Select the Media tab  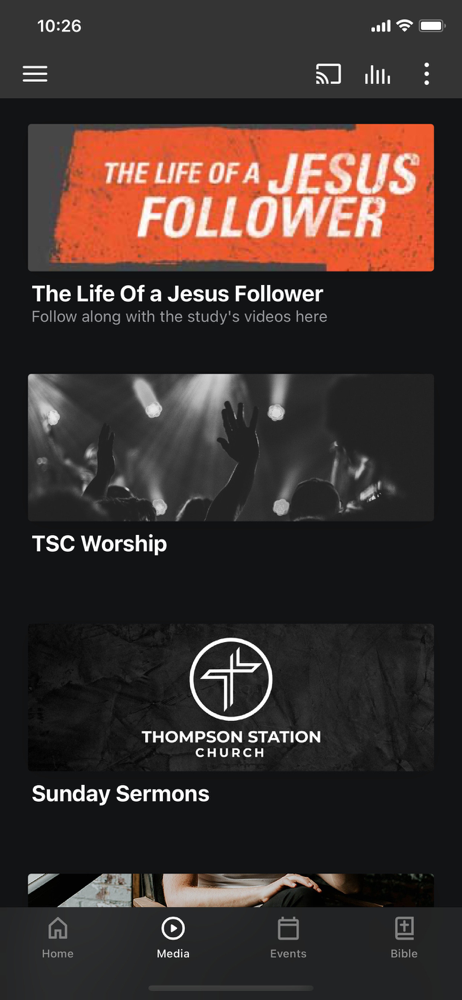click(x=173, y=938)
